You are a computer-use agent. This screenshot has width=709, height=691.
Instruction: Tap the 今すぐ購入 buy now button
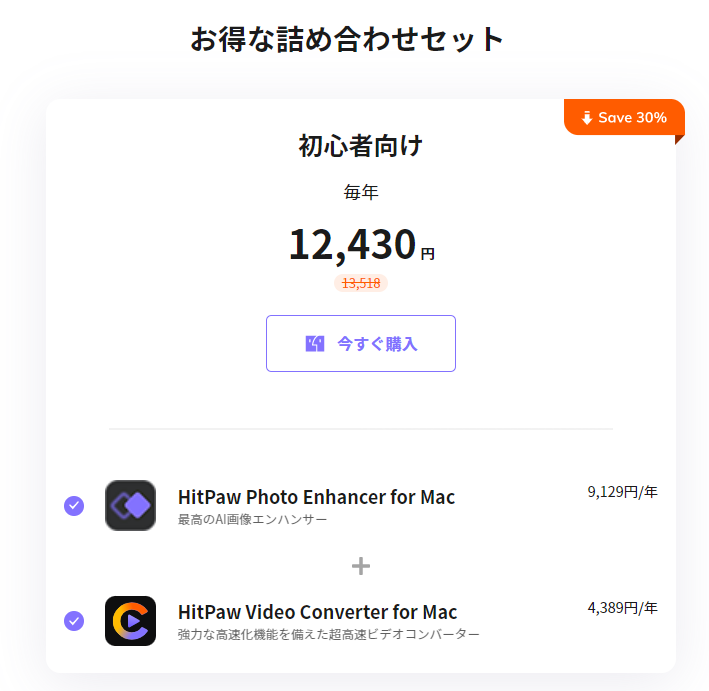tap(360, 343)
